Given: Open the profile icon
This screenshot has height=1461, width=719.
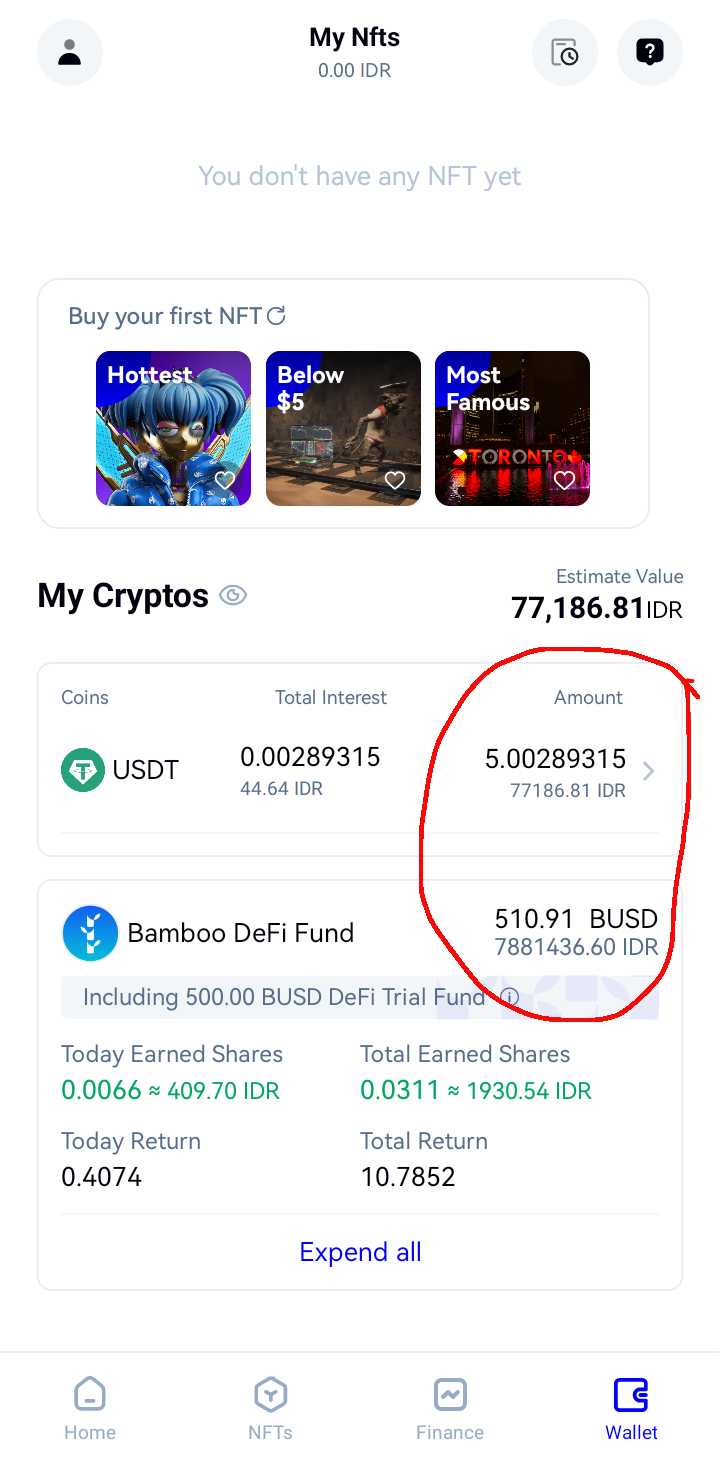Looking at the screenshot, I should click(70, 52).
